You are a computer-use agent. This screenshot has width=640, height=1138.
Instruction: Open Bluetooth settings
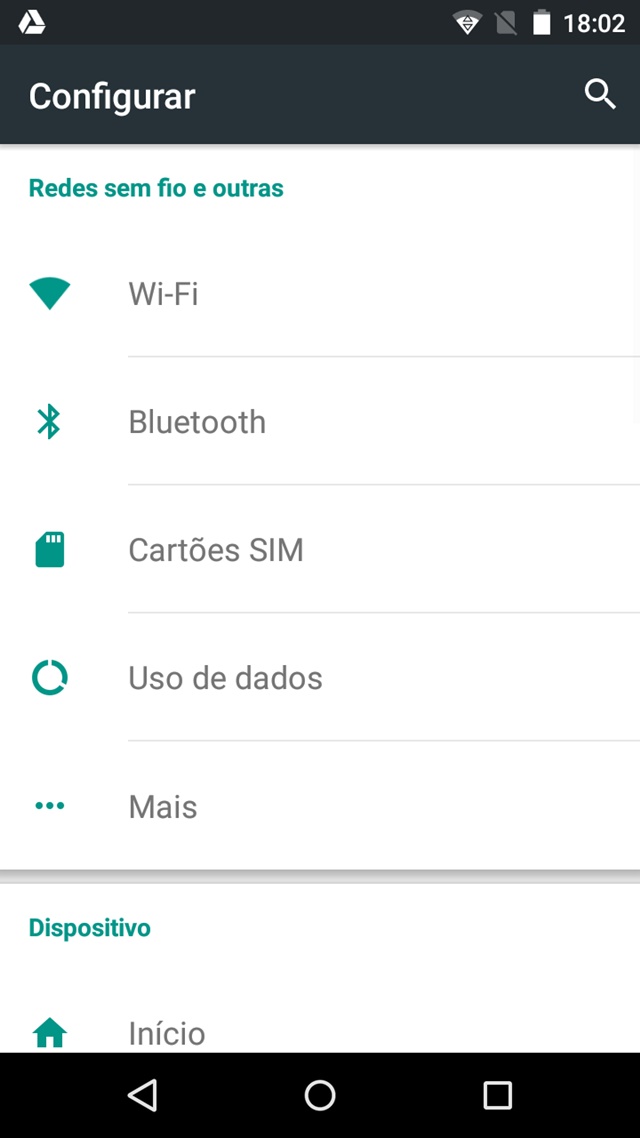(x=320, y=421)
